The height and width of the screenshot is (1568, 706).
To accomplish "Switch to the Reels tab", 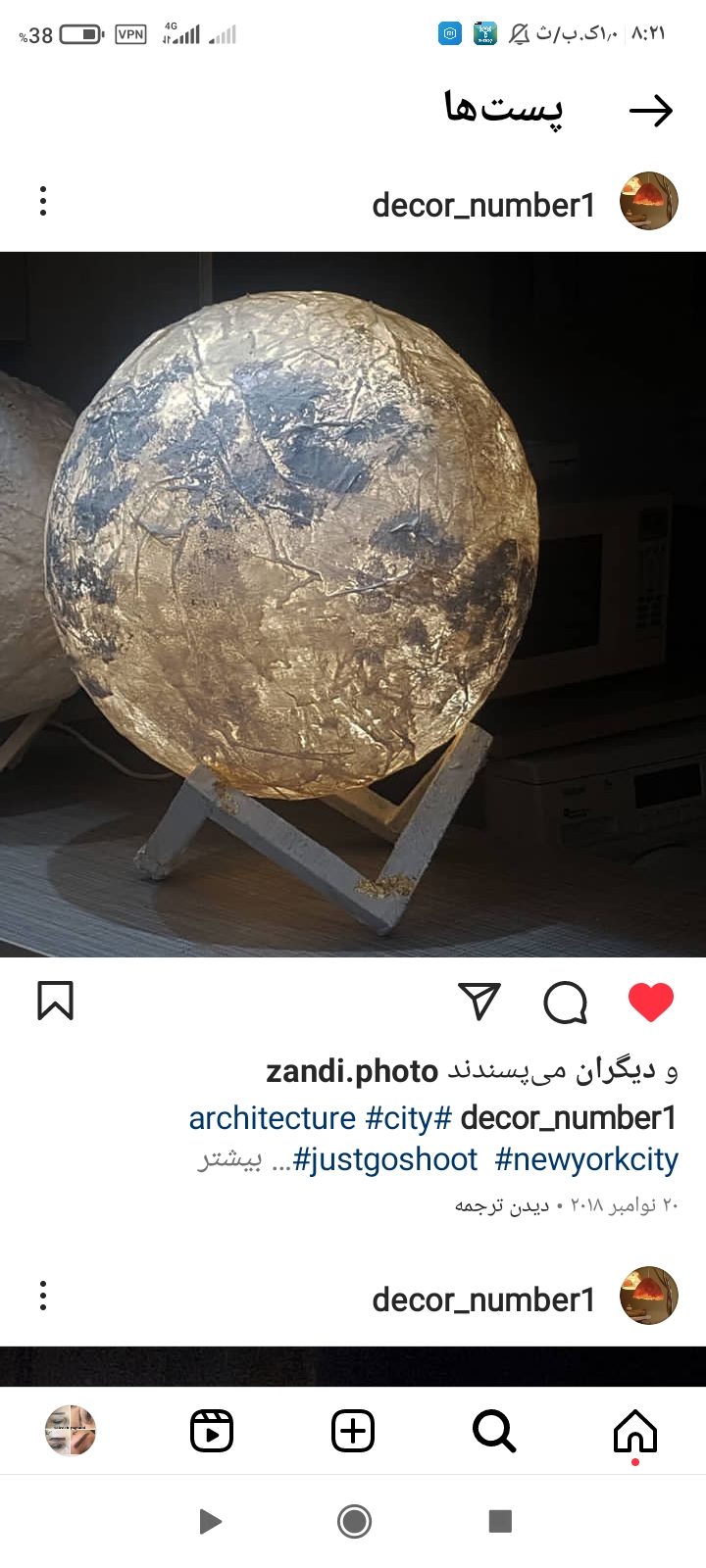I will (212, 1431).
